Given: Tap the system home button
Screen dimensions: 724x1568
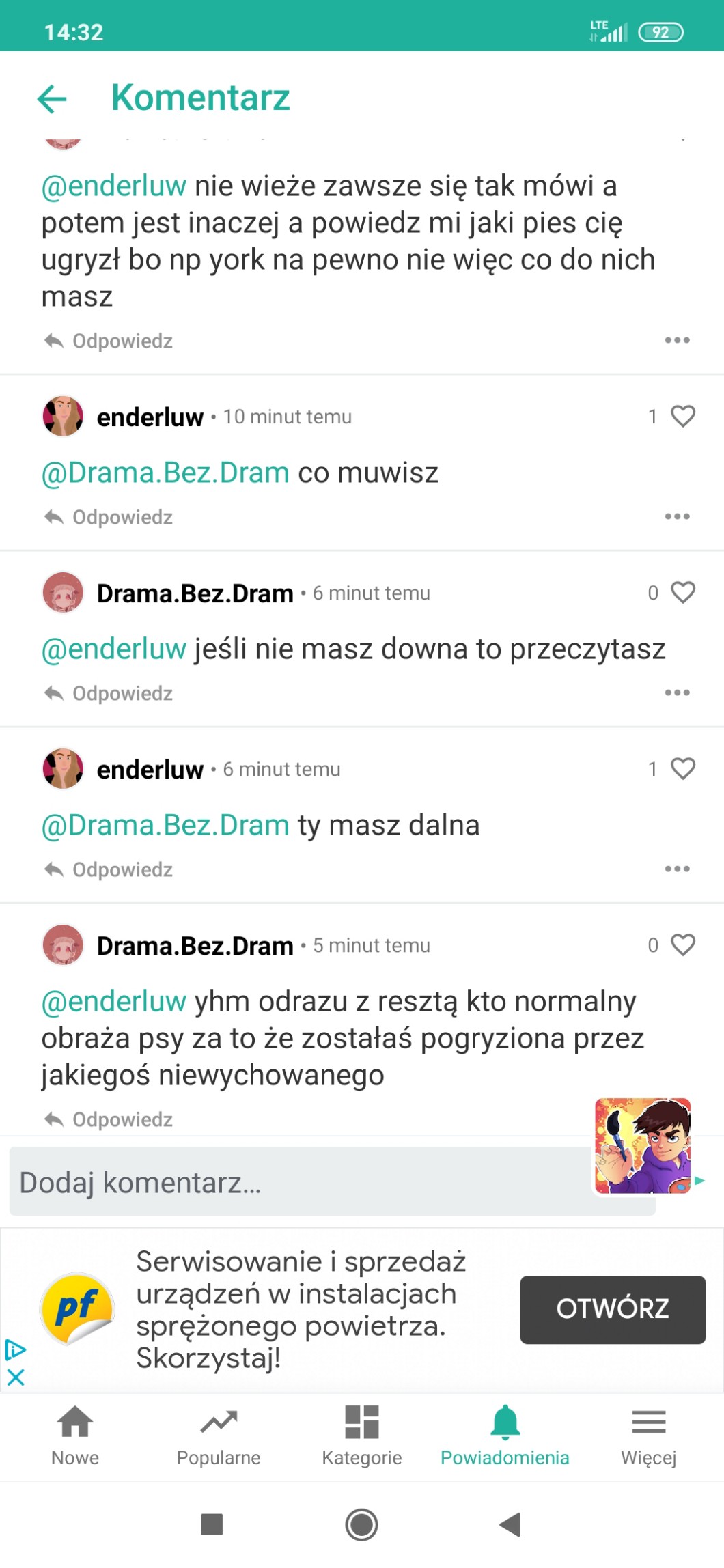Looking at the screenshot, I should (361, 1524).
